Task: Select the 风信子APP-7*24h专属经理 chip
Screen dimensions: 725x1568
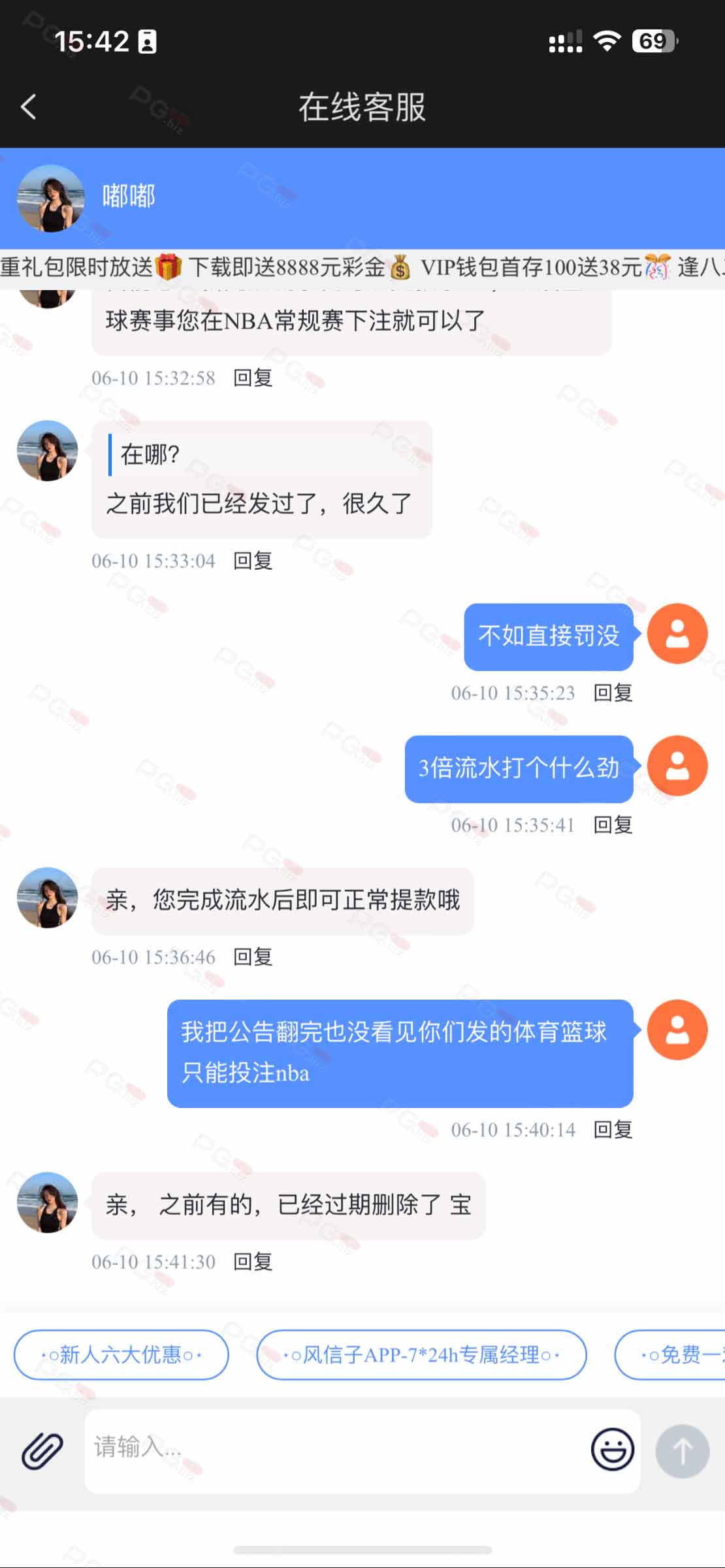Action: (x=421, y=1355)
